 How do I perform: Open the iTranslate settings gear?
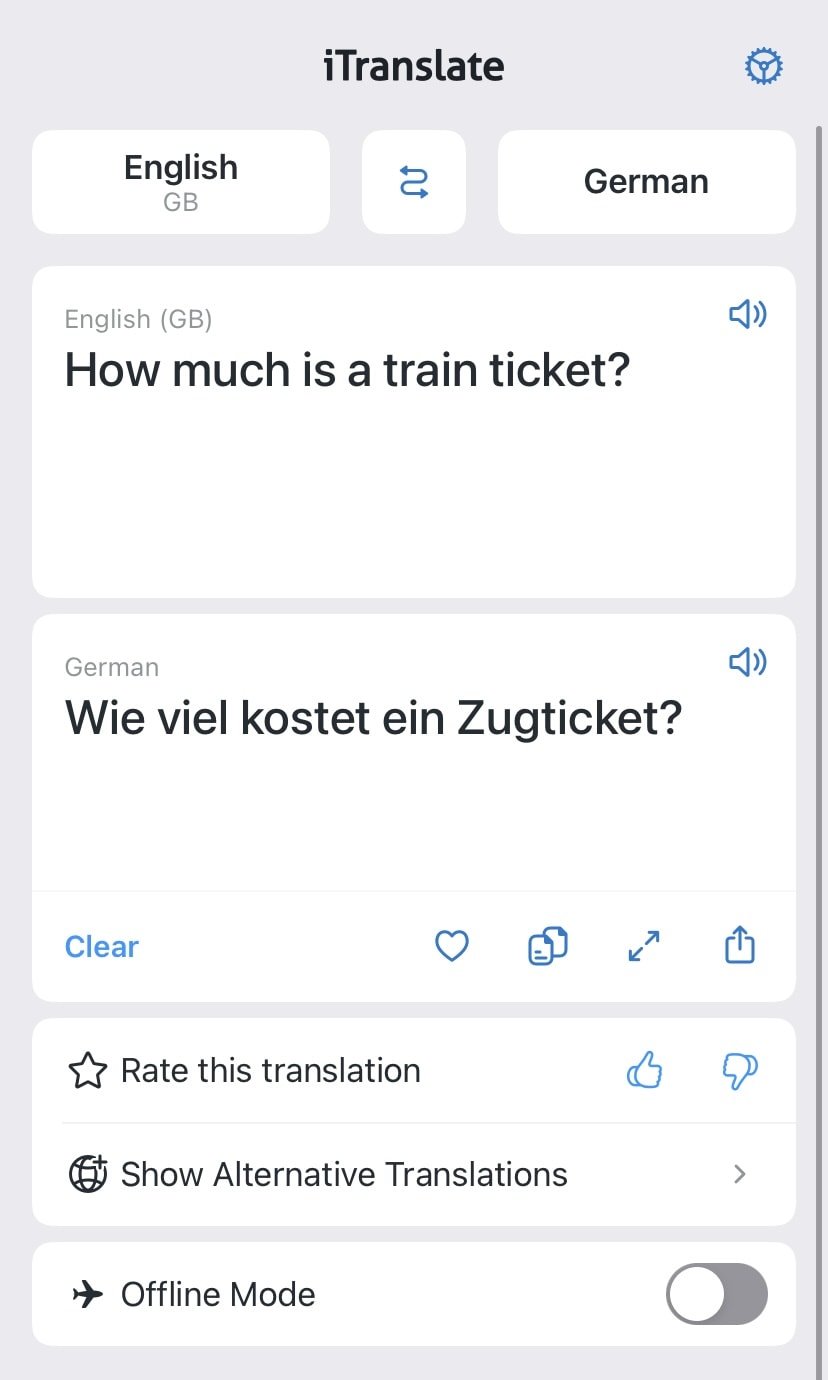tap(763, 66)
